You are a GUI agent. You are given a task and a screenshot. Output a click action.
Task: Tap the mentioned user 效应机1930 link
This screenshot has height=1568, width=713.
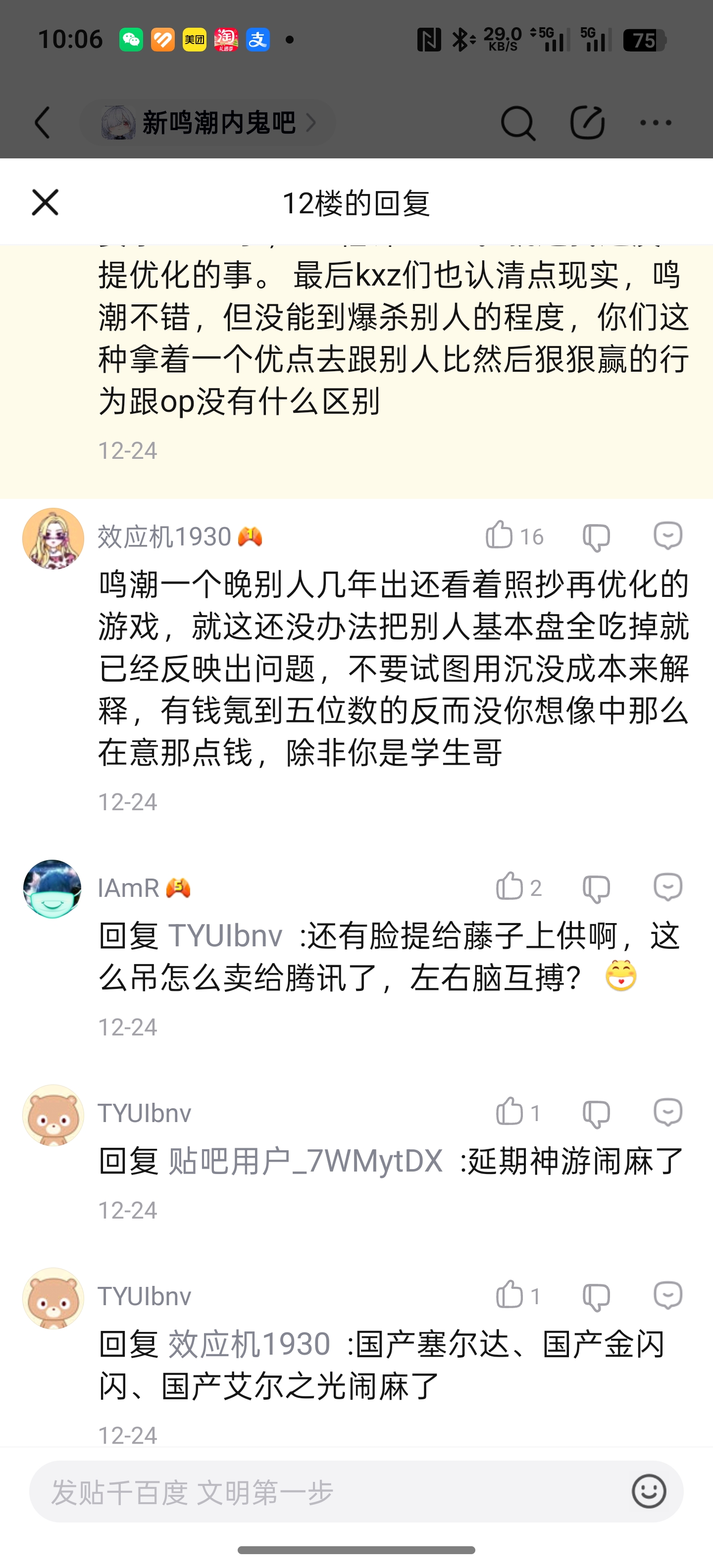click(x=249, y=1344)
